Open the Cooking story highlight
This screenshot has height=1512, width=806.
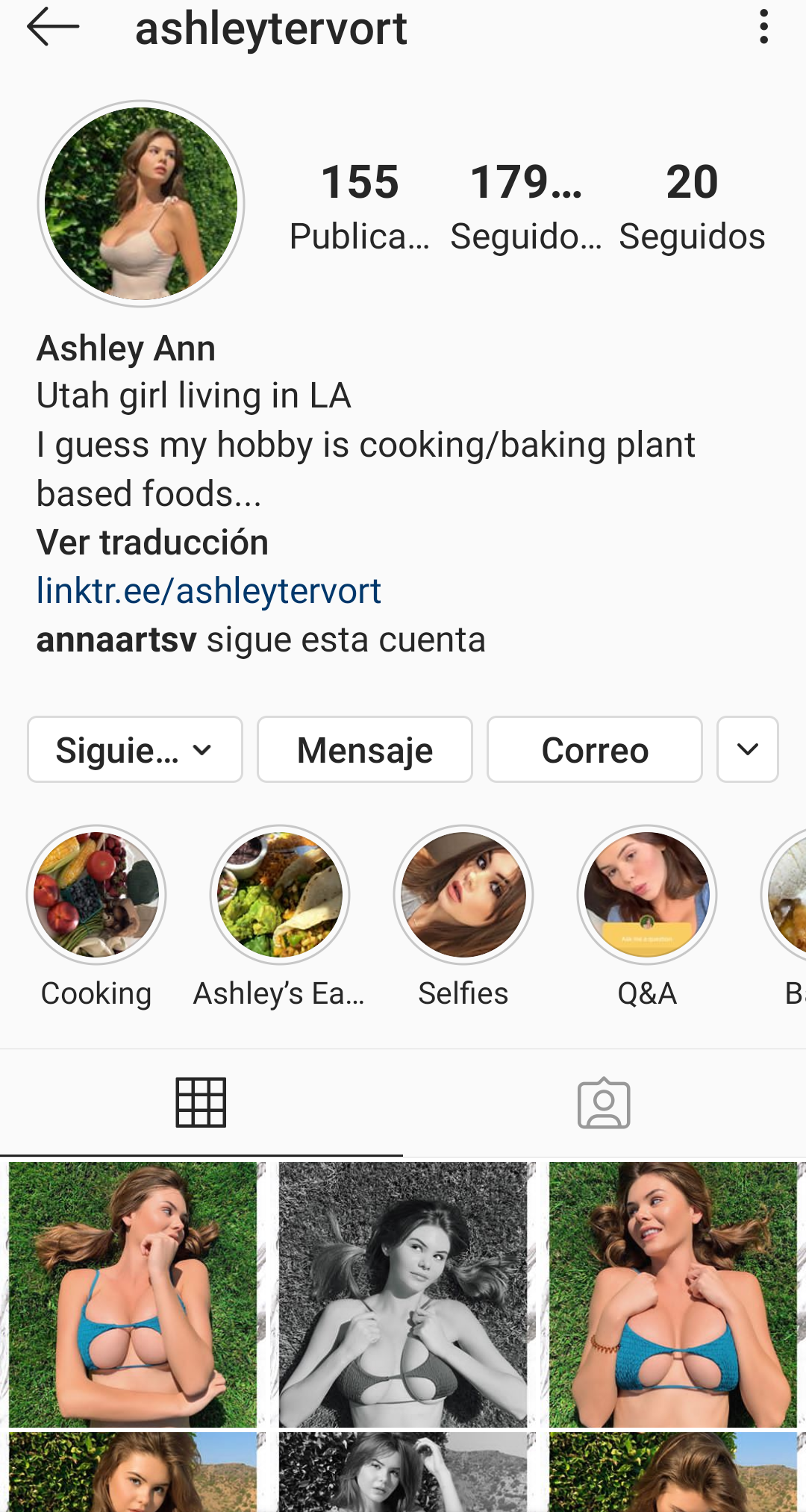96,895
